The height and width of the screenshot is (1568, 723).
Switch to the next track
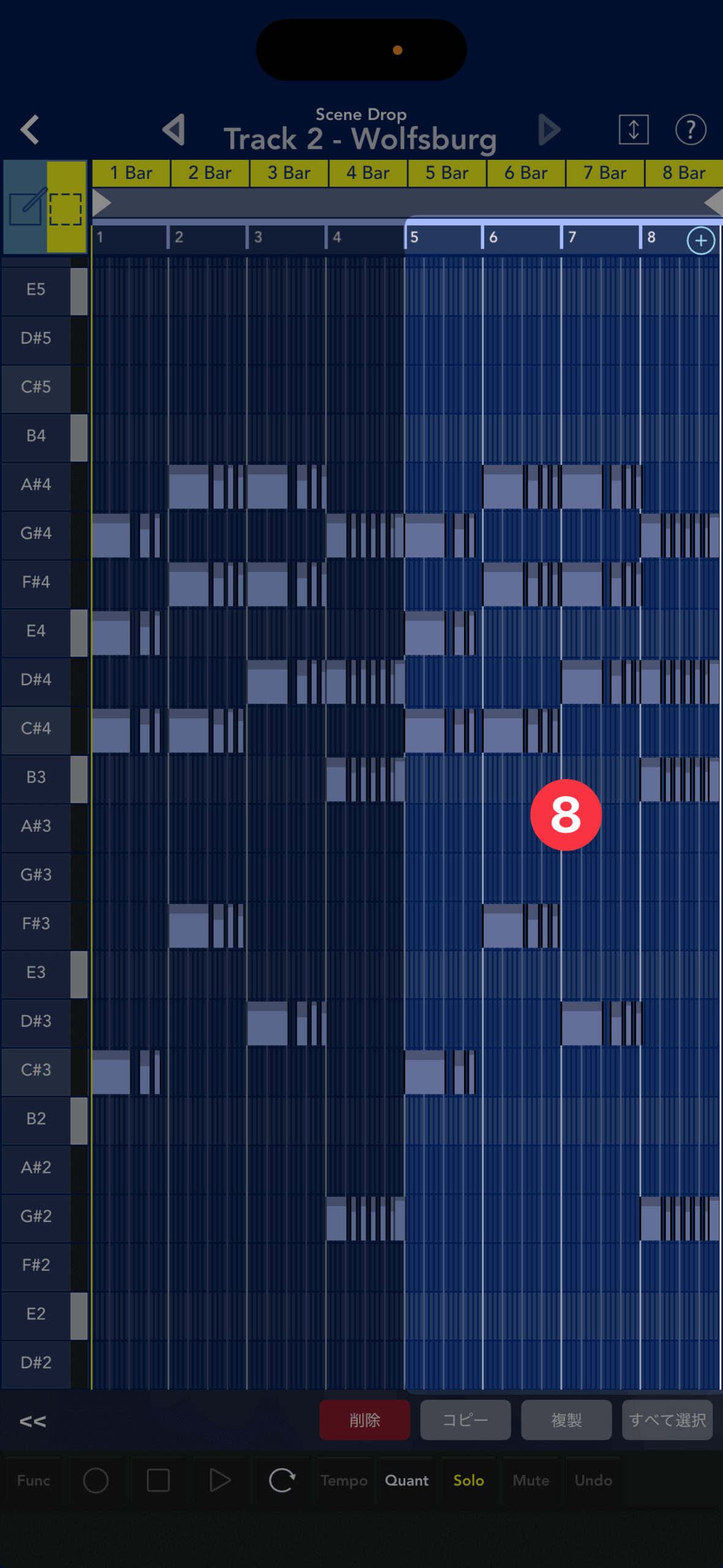pyautogui.click(x=549, y=129)
